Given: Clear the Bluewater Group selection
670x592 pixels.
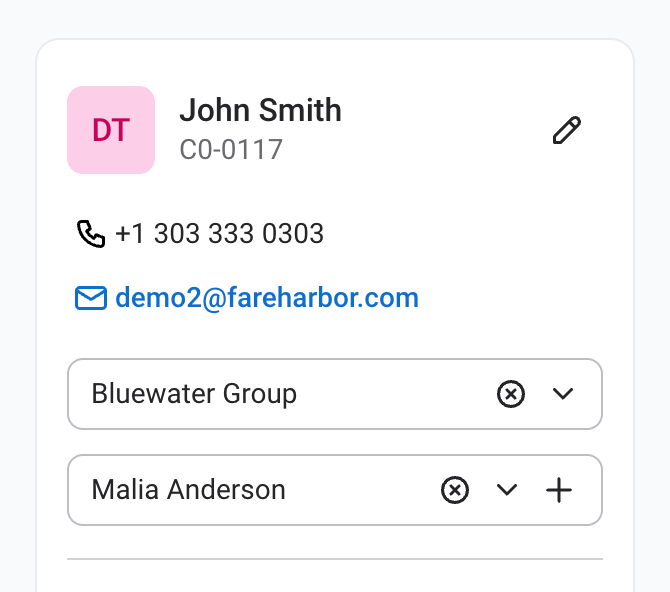Looking at the screenshot, I should 511,394.
